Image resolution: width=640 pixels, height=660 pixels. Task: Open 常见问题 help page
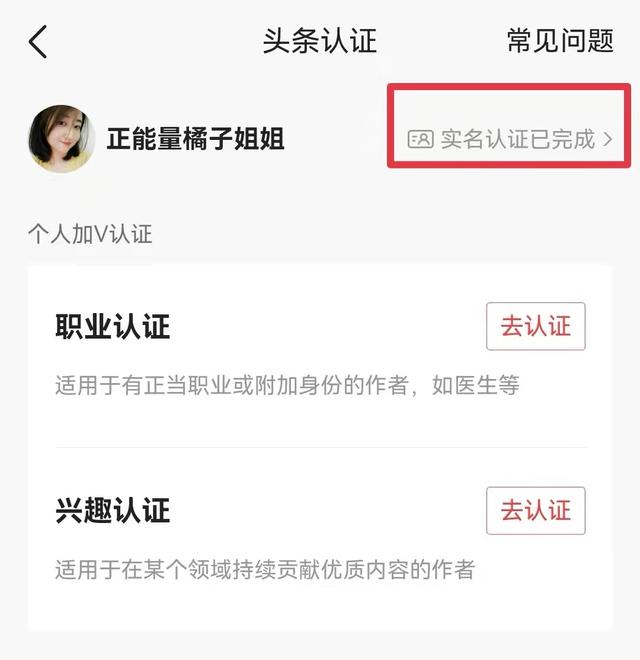[x=560, y=41]
